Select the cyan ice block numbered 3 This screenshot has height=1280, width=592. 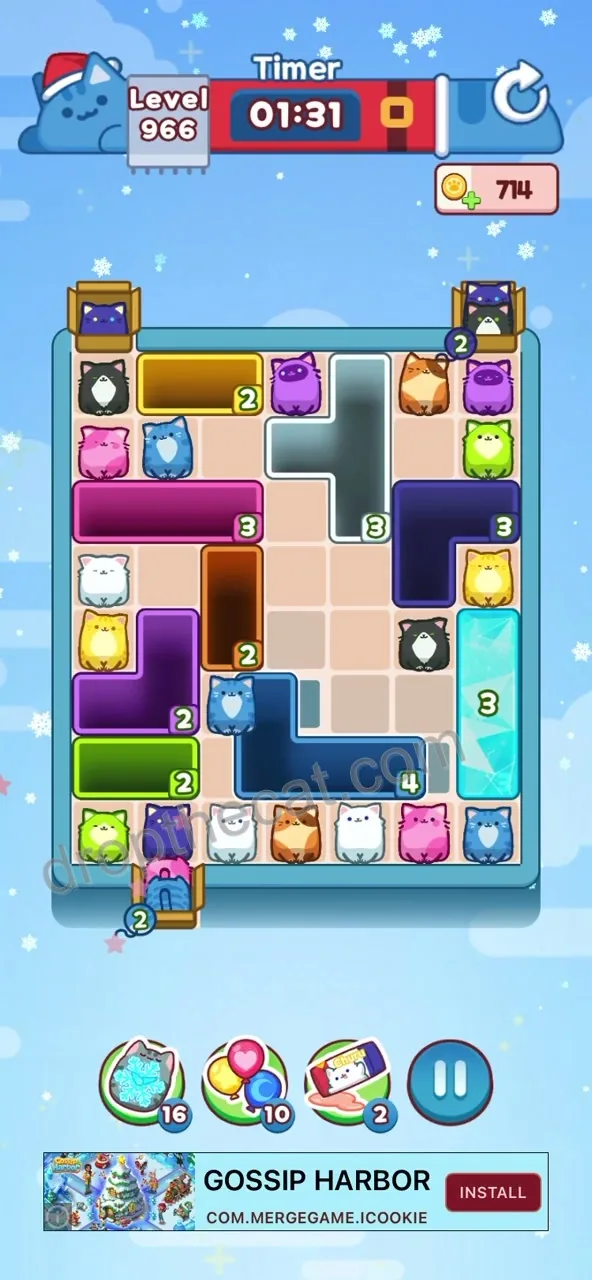click(488, 703)
